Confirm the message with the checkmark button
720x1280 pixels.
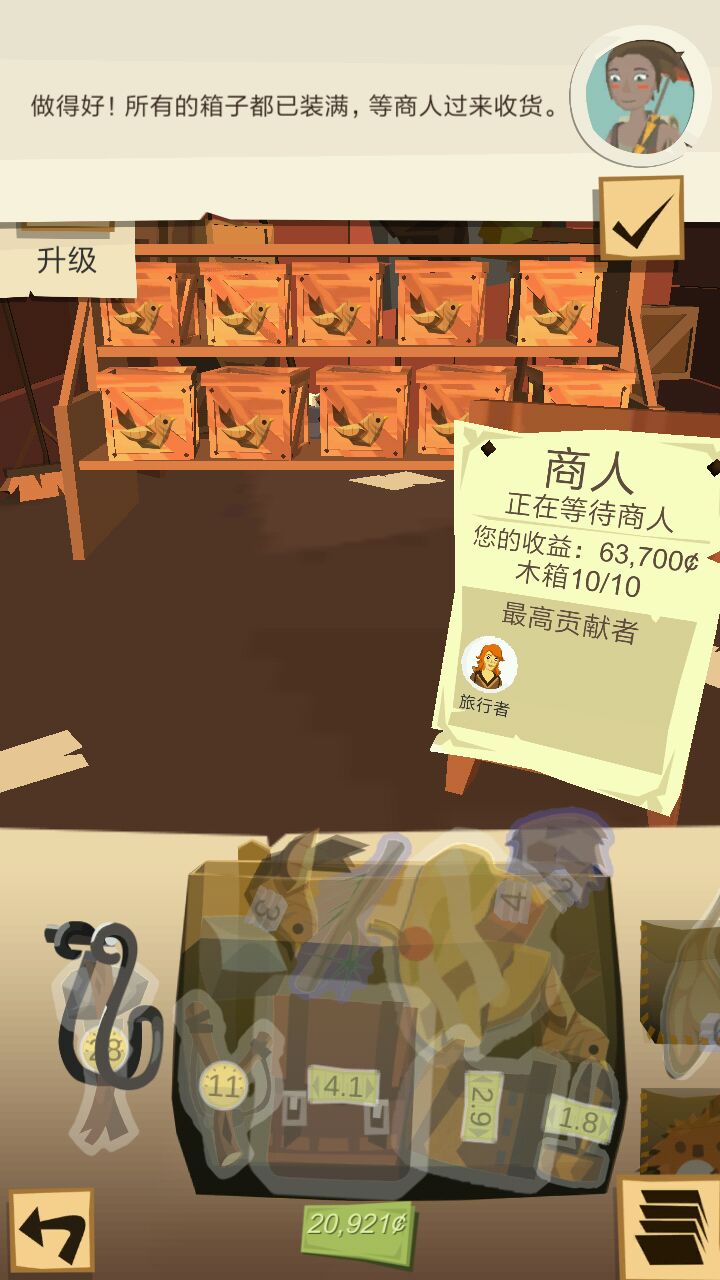pos(641,218)
